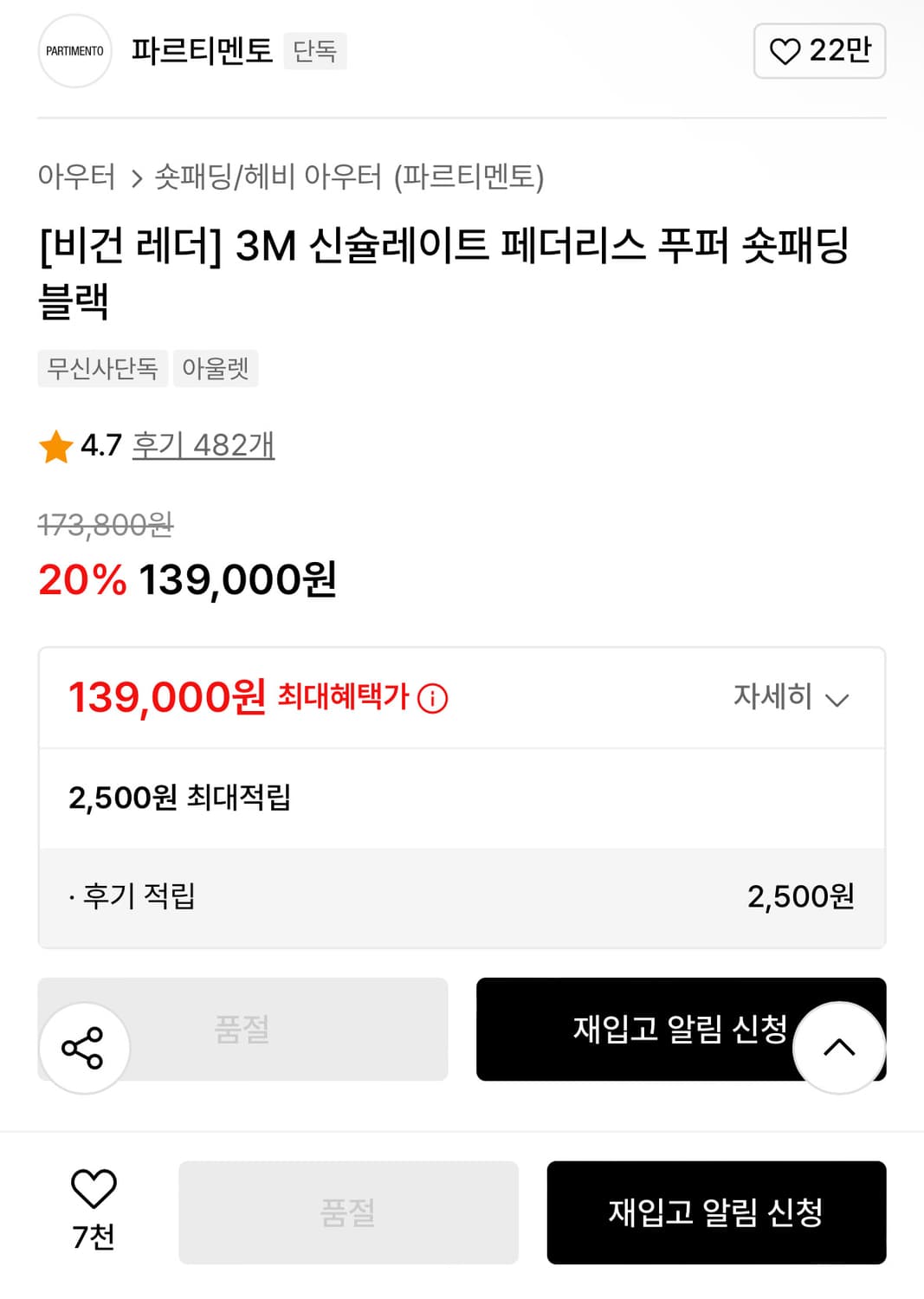Click the 무신사단독 tag swatch
924x1299 pixels.
coord(102,369)
